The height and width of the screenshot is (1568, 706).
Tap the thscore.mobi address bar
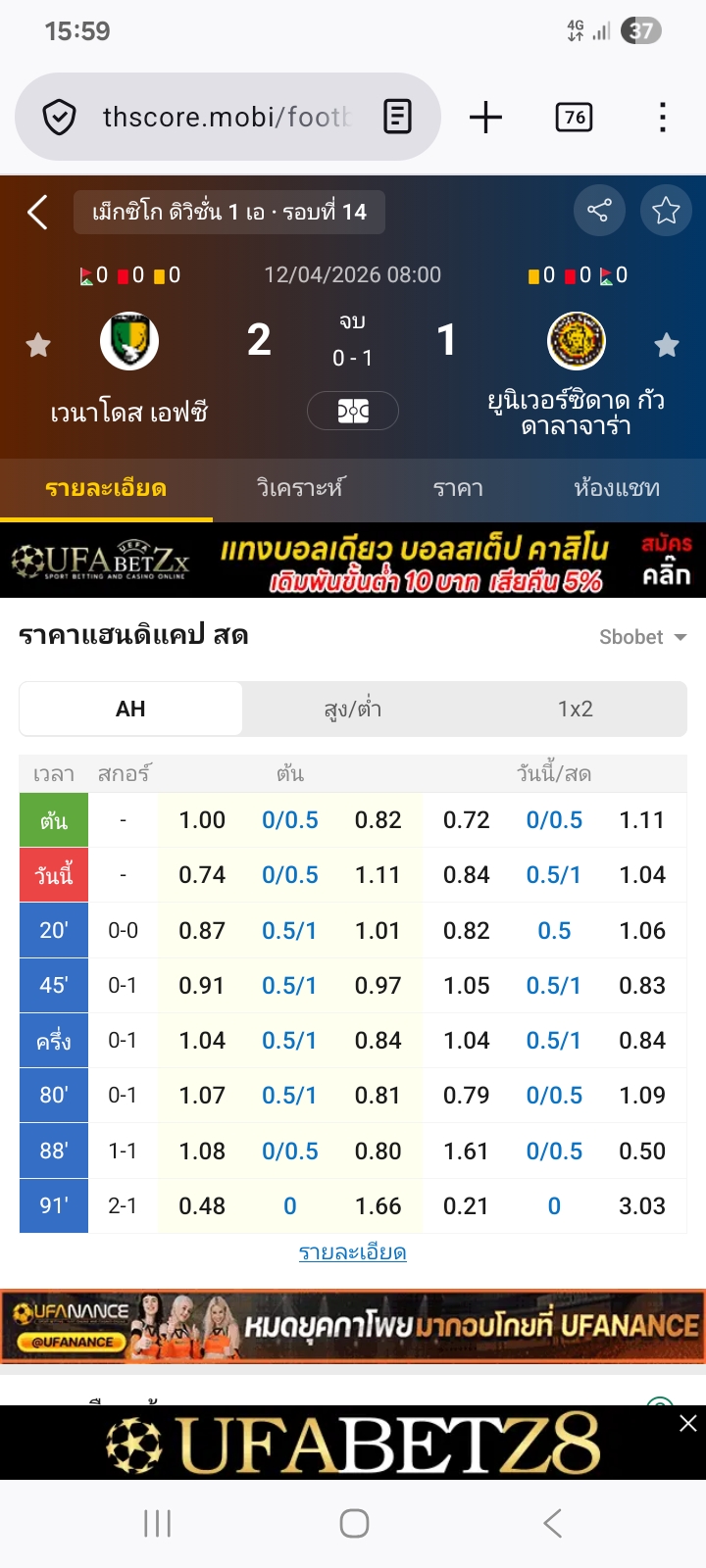click(226, 118)
